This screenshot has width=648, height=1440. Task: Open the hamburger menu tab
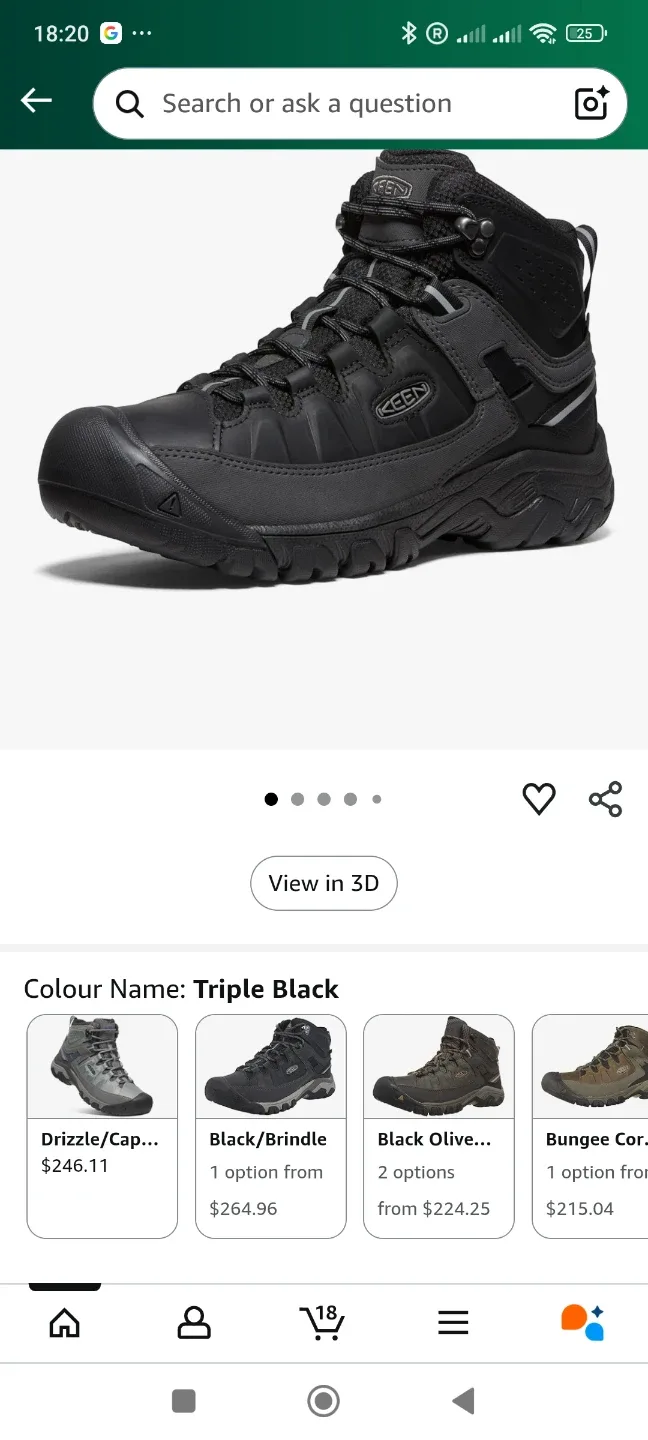tap(453, 1323)
